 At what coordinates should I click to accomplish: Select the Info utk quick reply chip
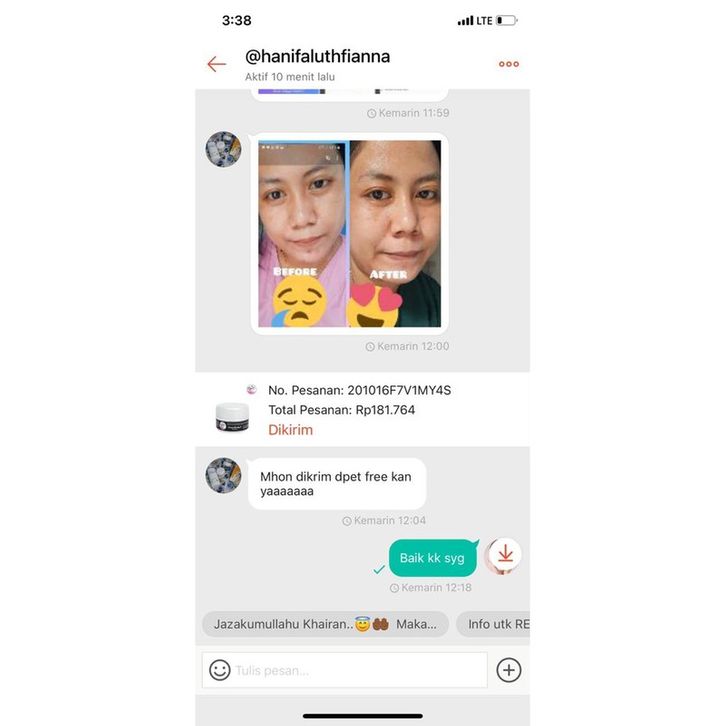coord(495,624)
